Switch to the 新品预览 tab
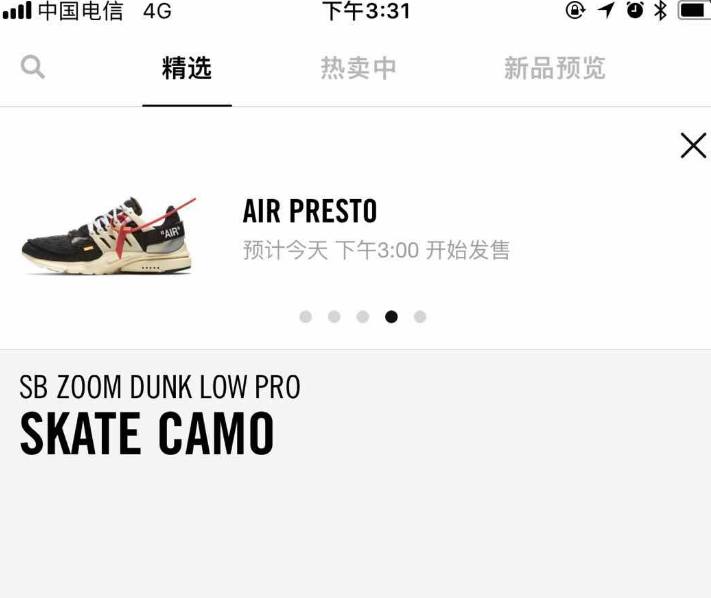The height and width of the screenshot is (598, 711). (x=554, y=68)
